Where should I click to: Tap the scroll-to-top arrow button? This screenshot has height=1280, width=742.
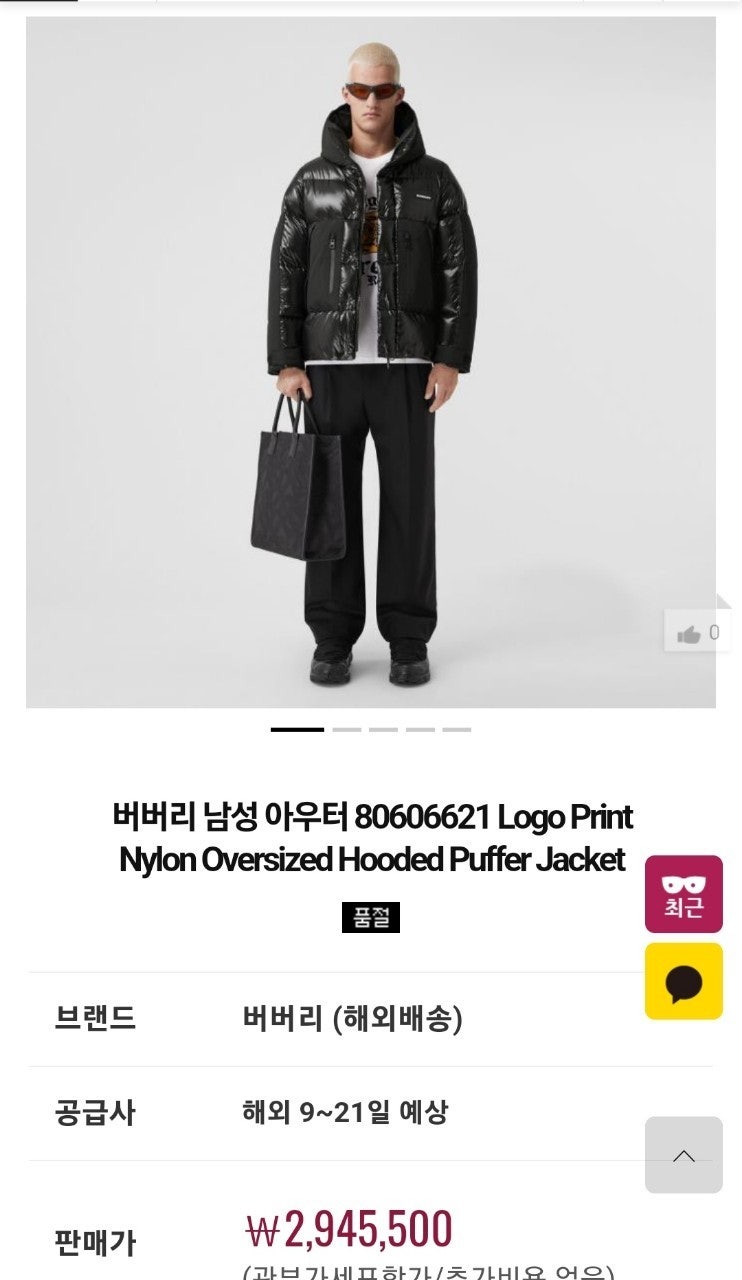click(683, 1155)
